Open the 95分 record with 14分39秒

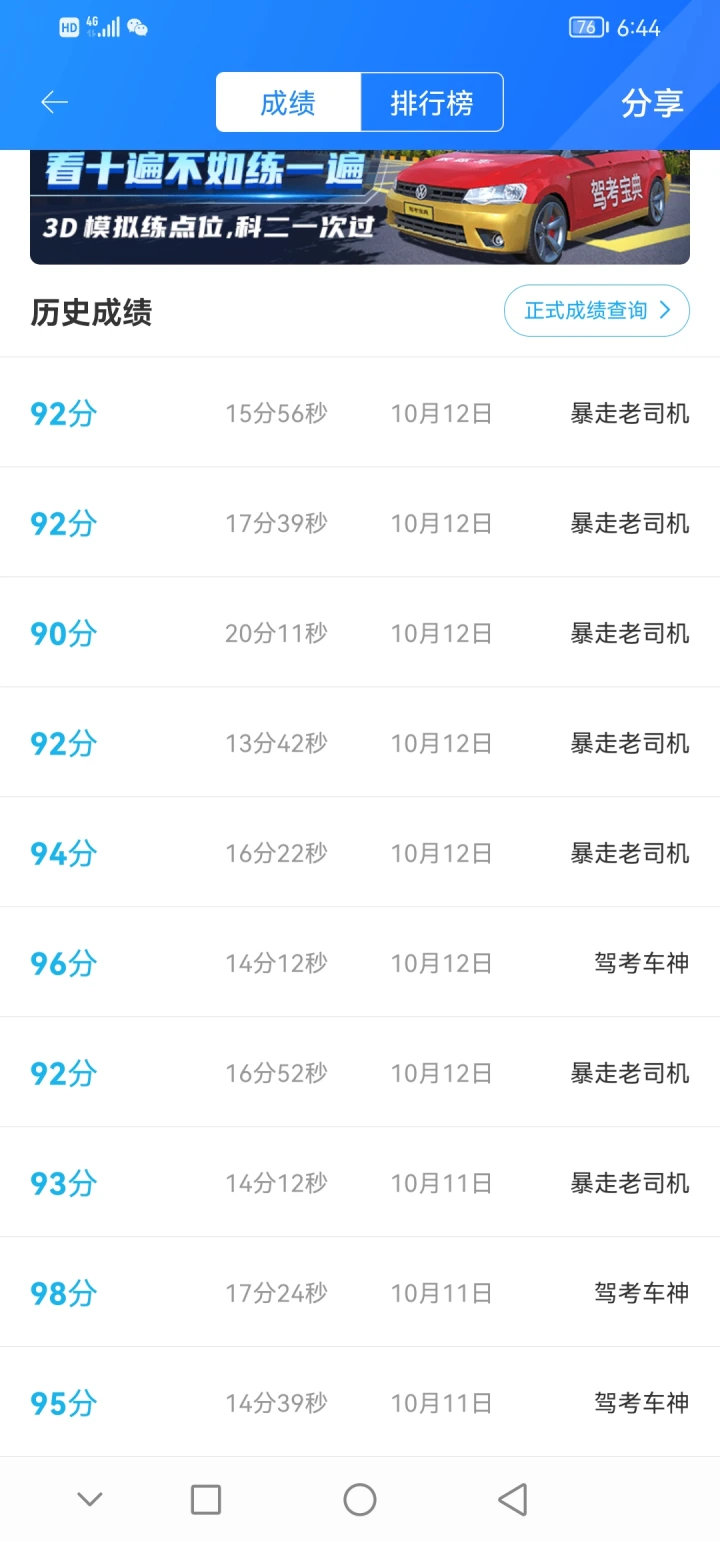(360, 1403)
